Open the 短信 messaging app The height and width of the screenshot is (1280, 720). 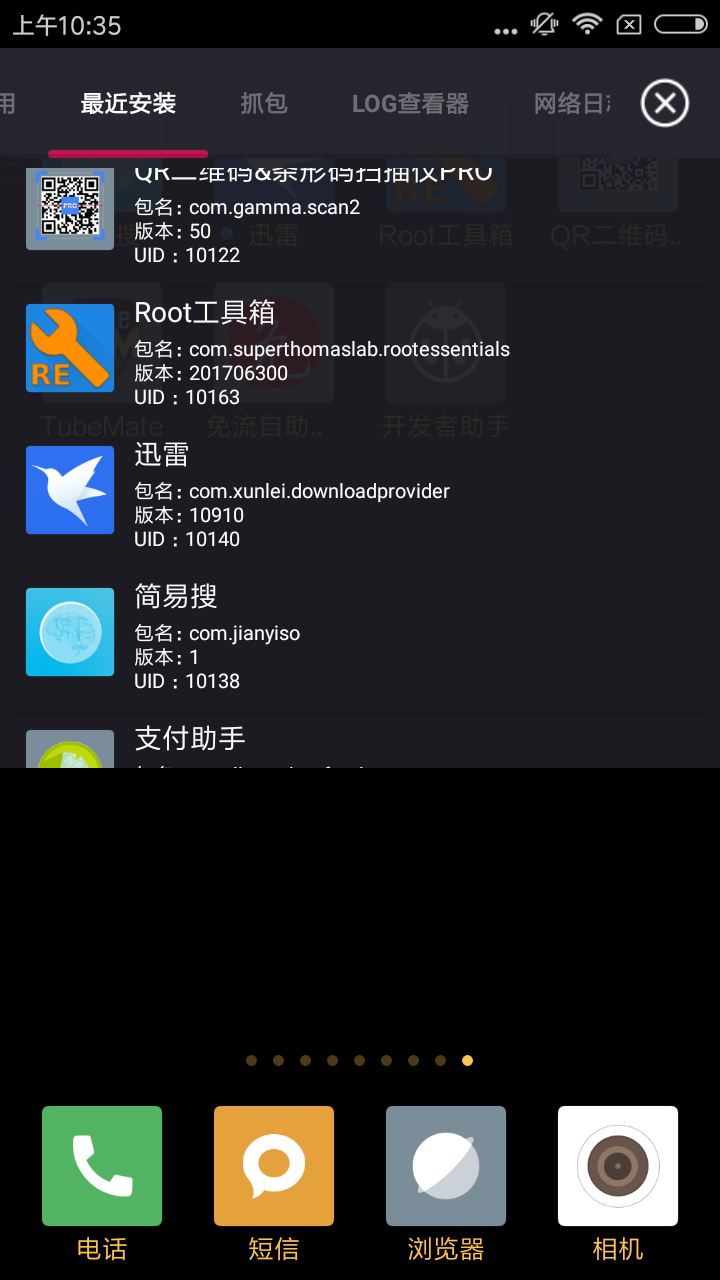[x=274, y=1166]
